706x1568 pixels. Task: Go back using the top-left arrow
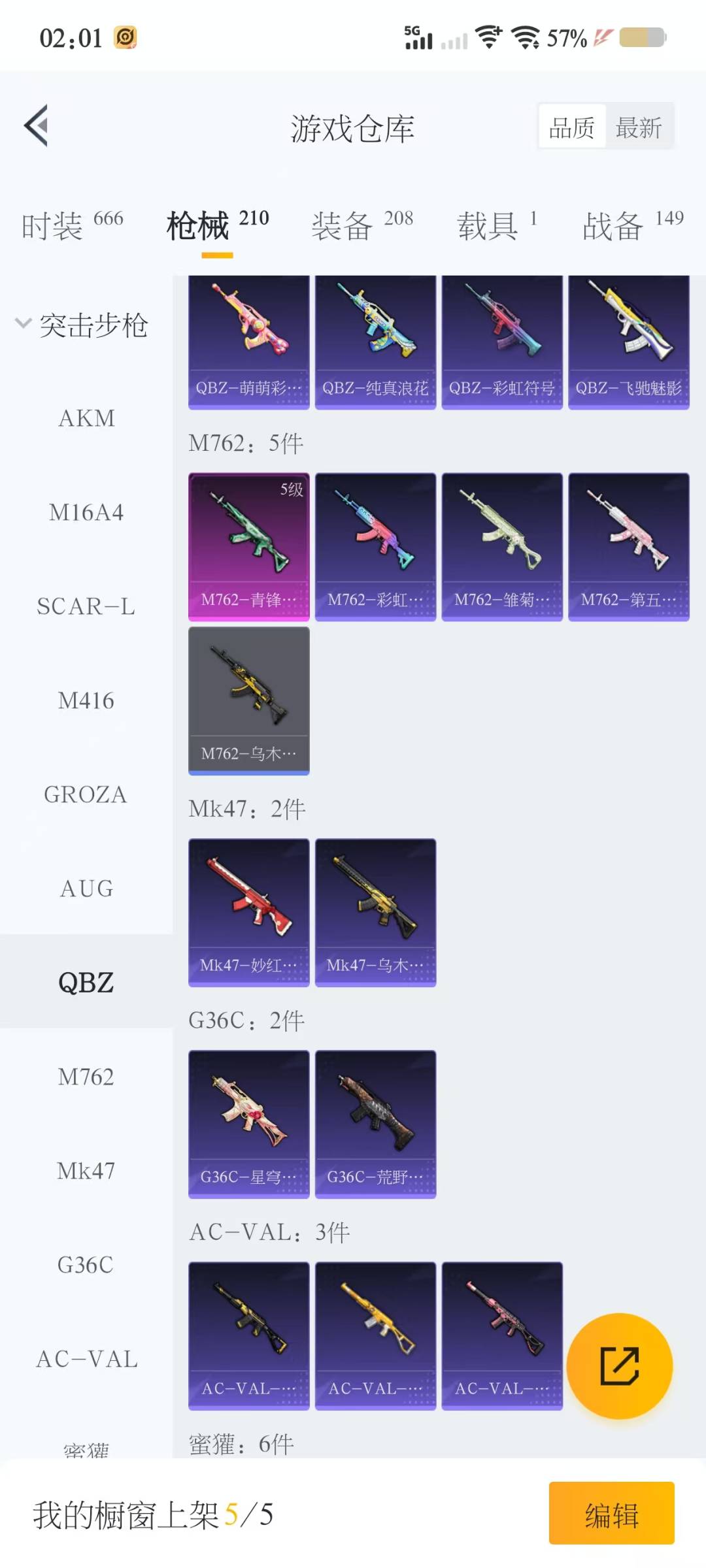tap(37, 126)
